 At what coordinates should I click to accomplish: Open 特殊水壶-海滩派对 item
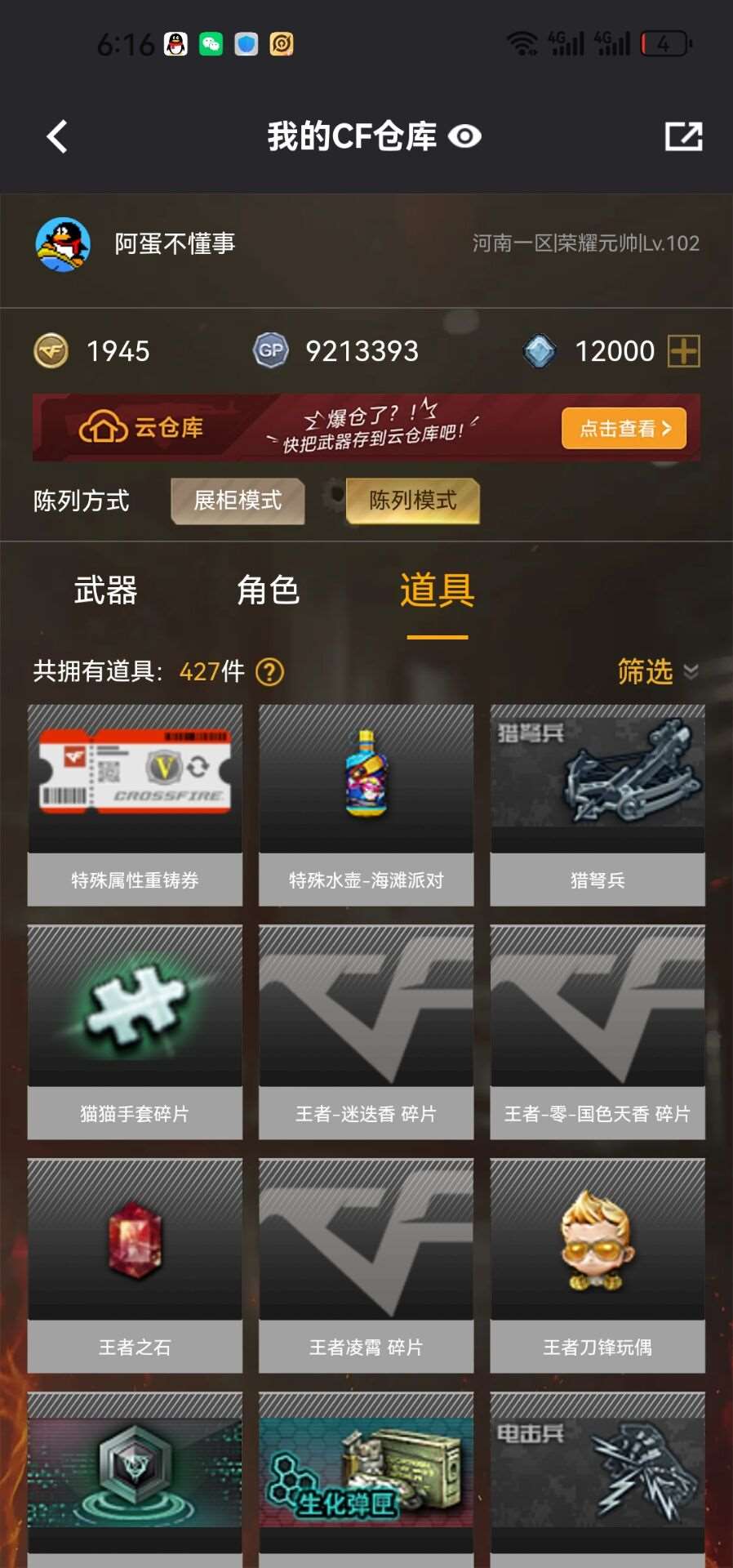(x=366, y=804)
